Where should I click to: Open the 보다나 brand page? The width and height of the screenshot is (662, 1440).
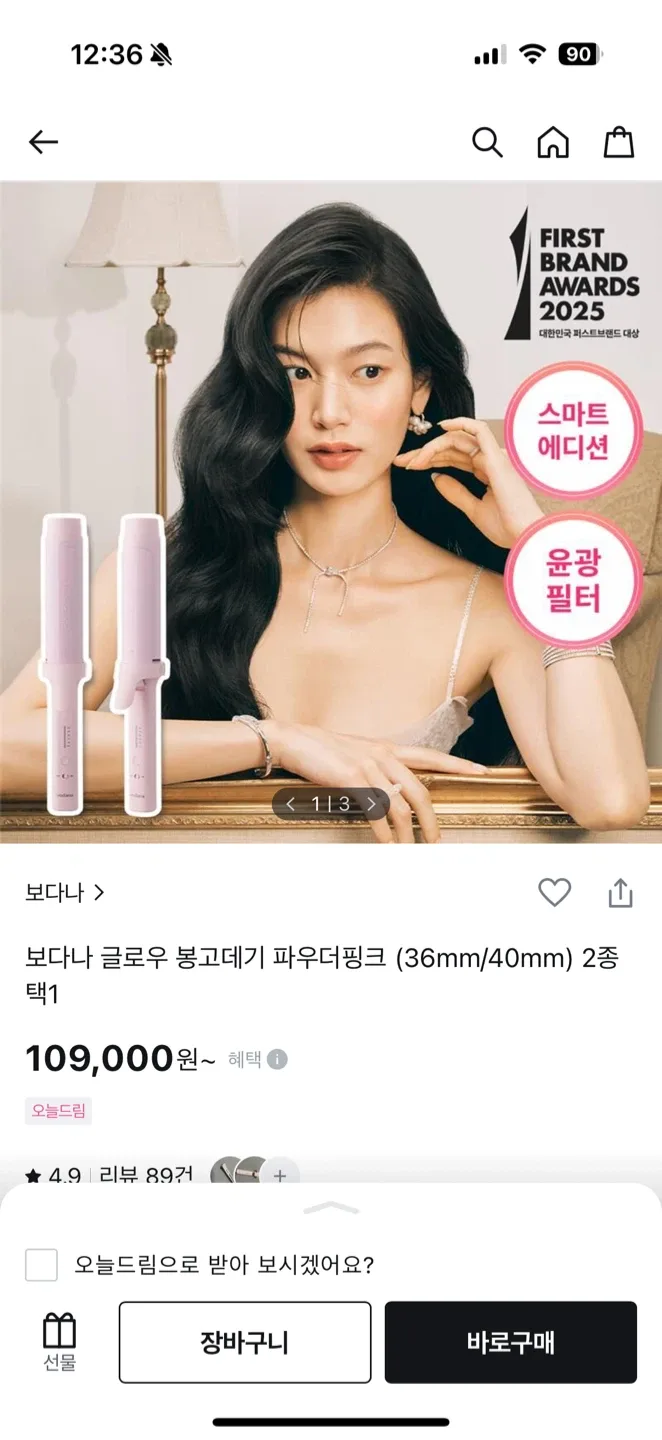click(x=65, y=892)
